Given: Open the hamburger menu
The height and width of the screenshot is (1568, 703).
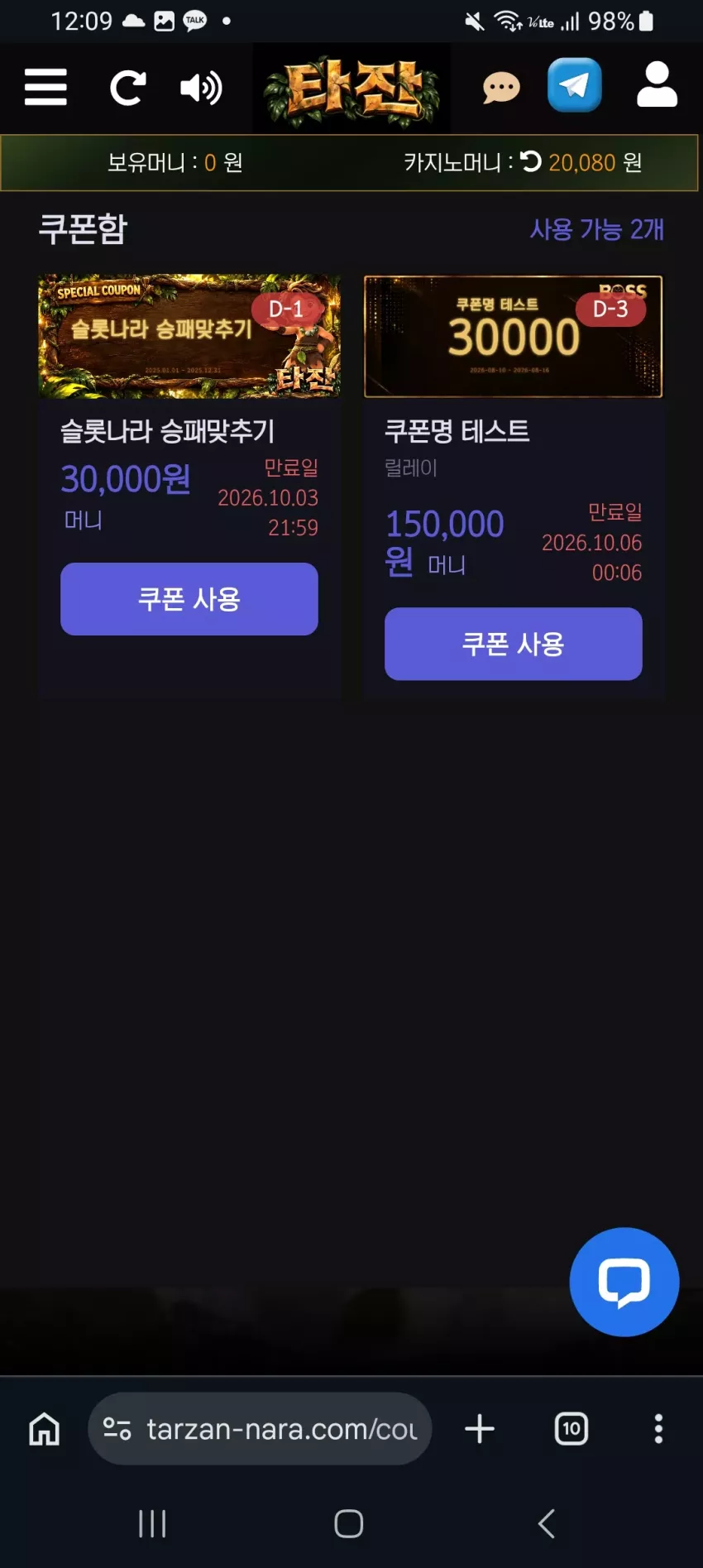Looking at the screenshot, I should [45, 87].
